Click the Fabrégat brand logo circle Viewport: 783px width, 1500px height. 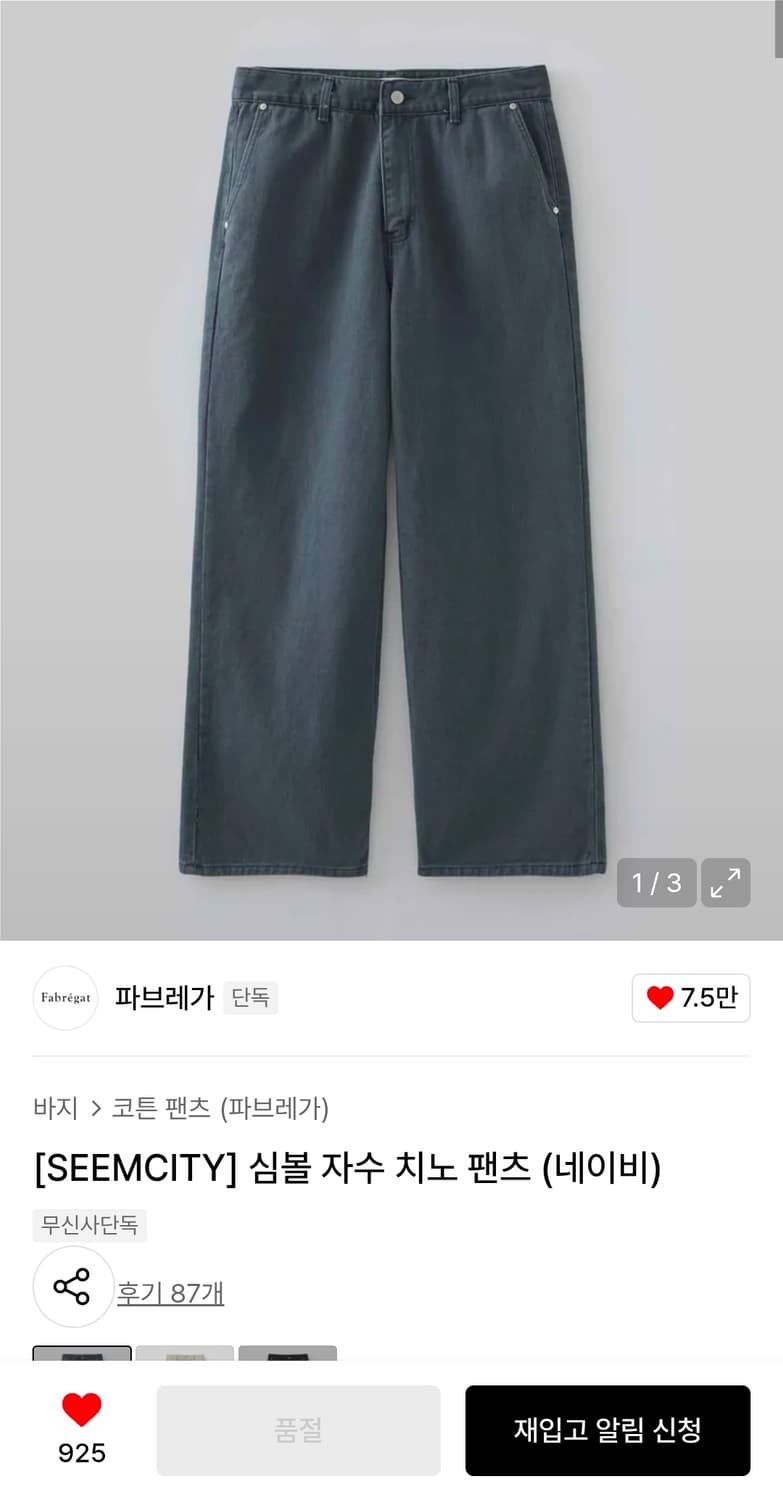click(65, 998)
